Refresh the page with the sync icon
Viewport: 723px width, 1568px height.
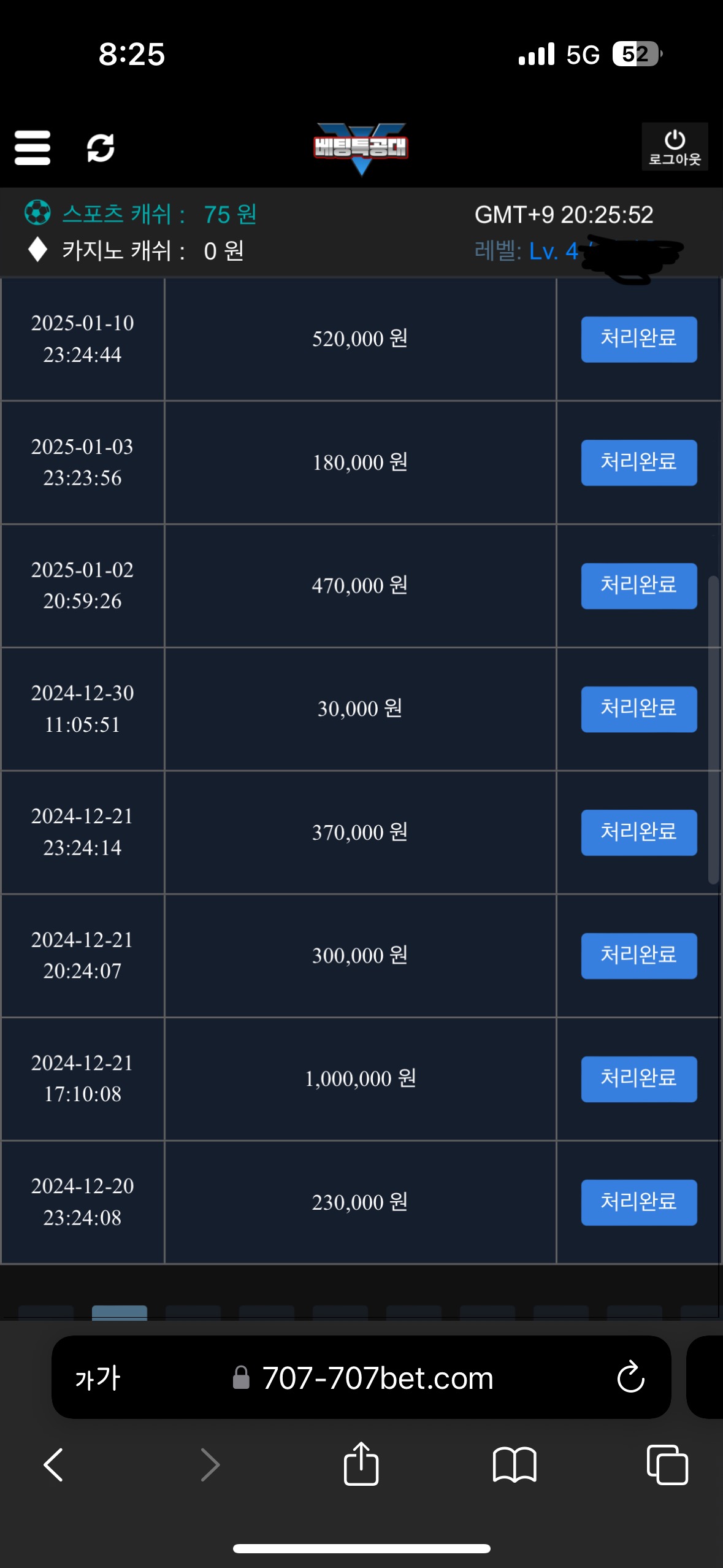101,148
